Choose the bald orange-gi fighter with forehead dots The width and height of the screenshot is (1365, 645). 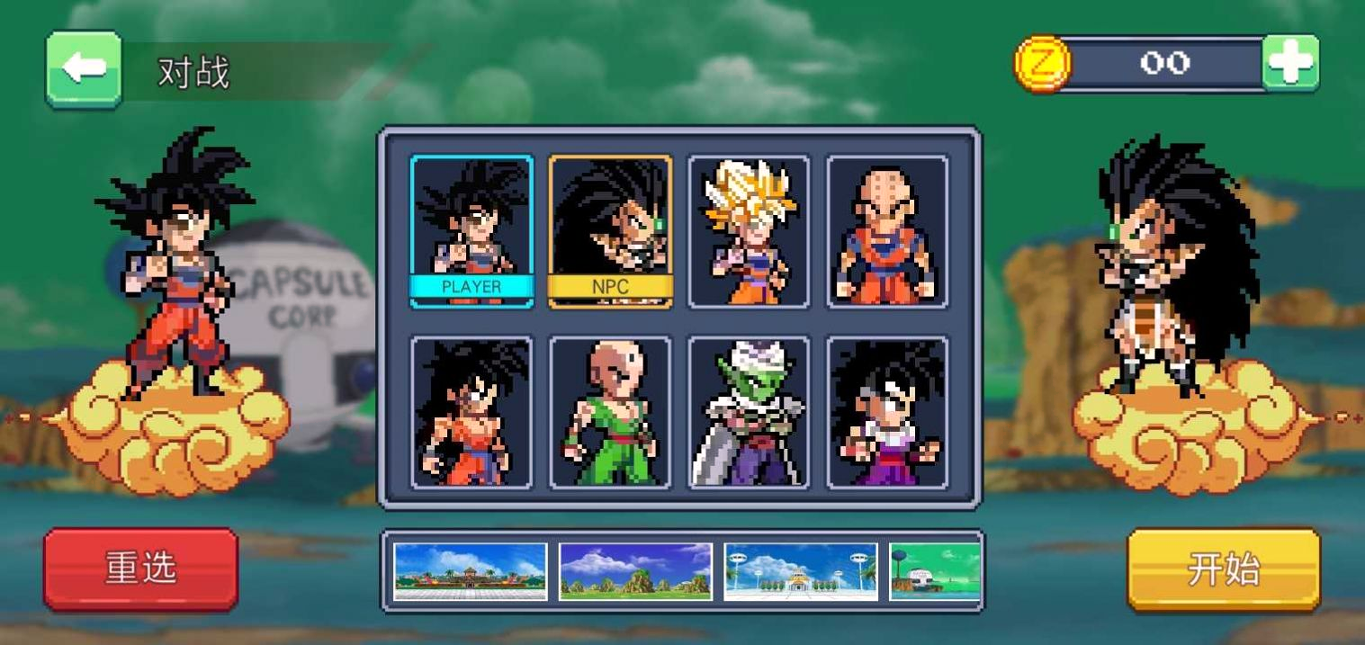pos(887,231)
